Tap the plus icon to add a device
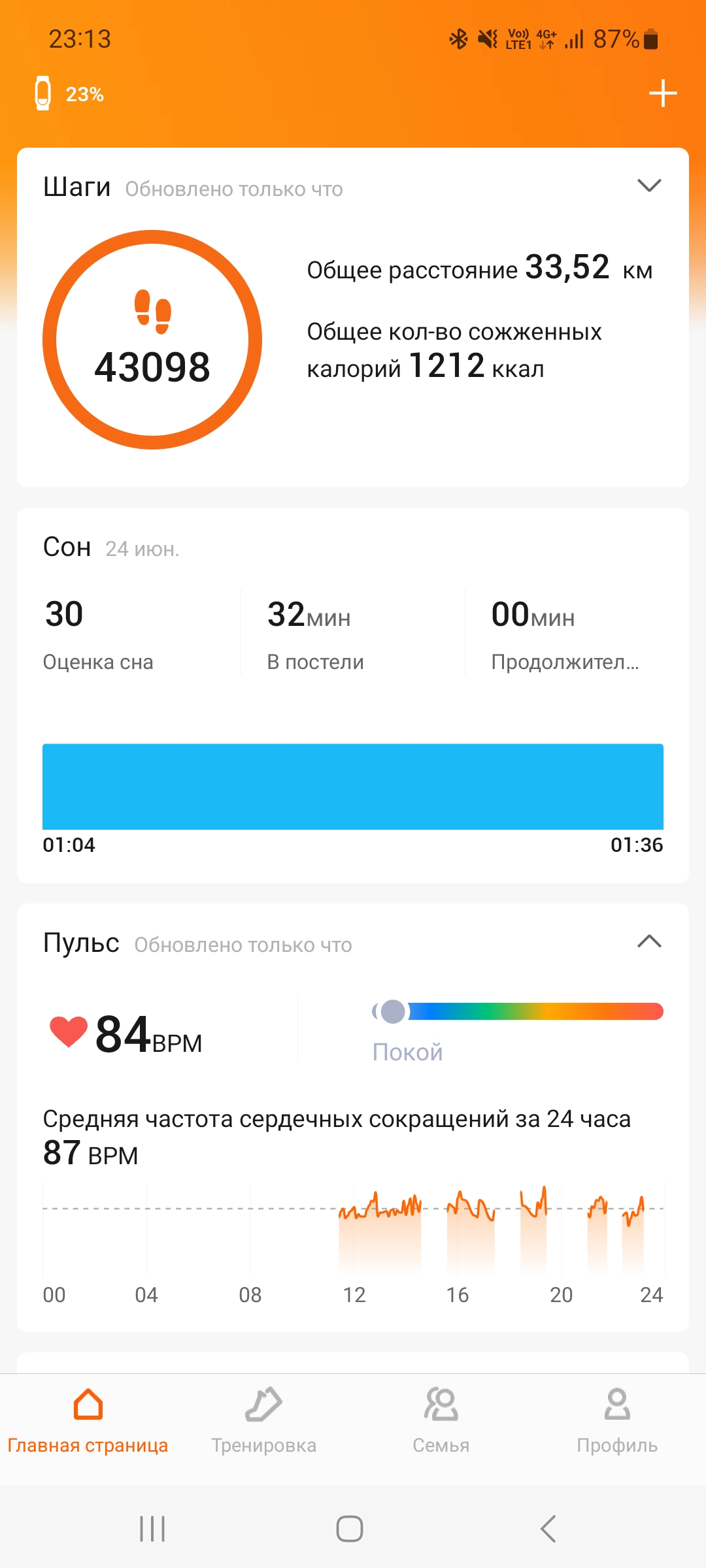706x1568 pixels. coord(662,93)
